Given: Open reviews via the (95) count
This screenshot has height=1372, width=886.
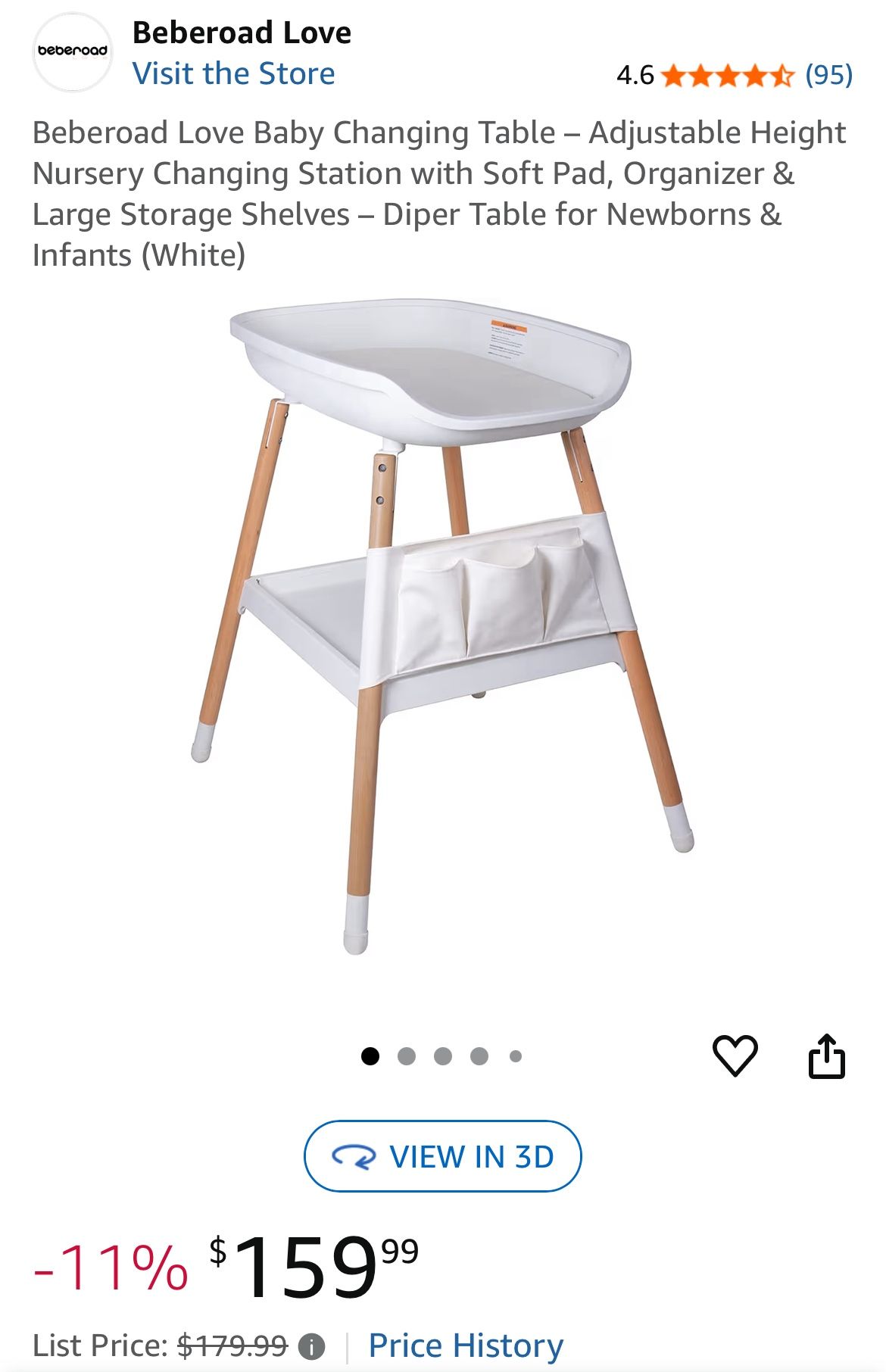Looking at the screenshot, I should pyautogui.click(x=829, y=76).
